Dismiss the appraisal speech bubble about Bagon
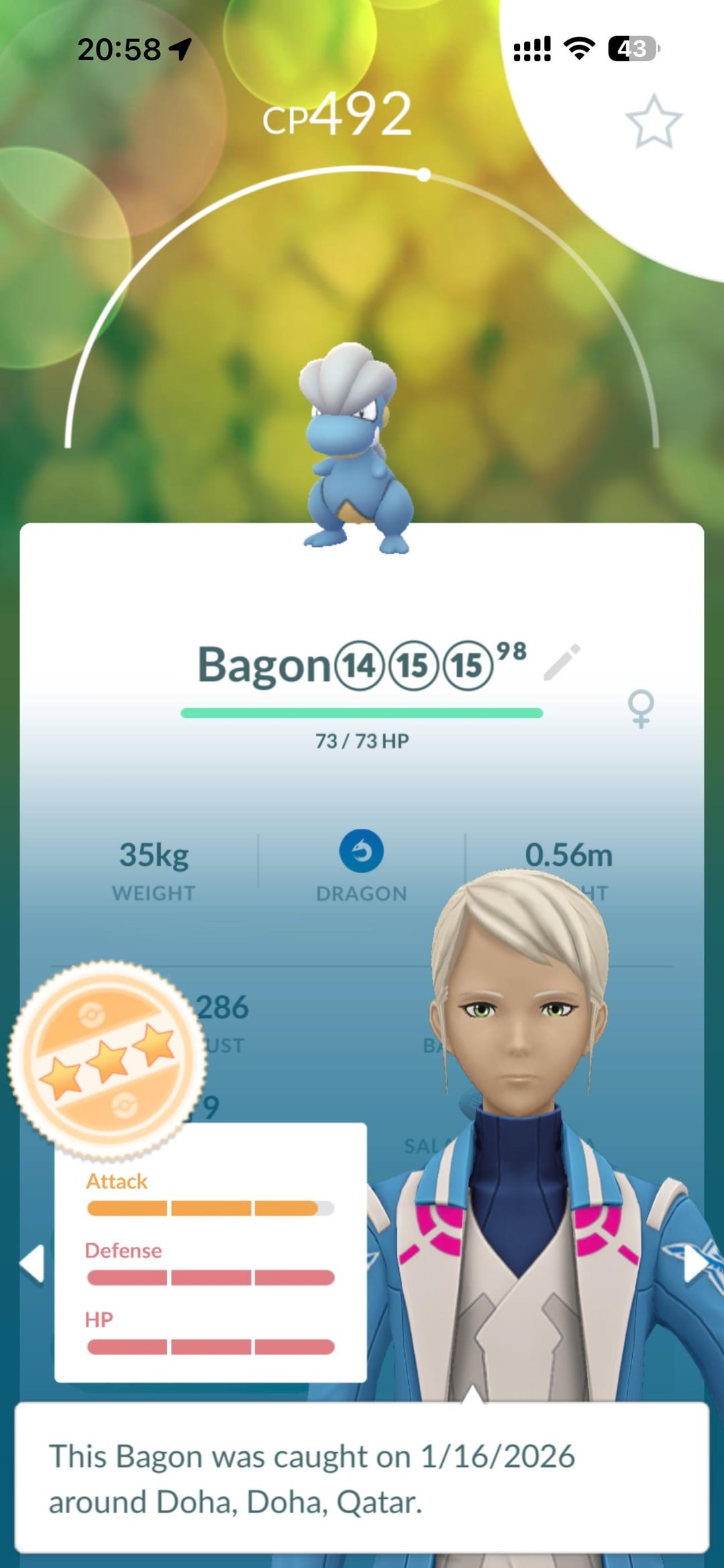724x1568 pixels. pos(362,1478)
